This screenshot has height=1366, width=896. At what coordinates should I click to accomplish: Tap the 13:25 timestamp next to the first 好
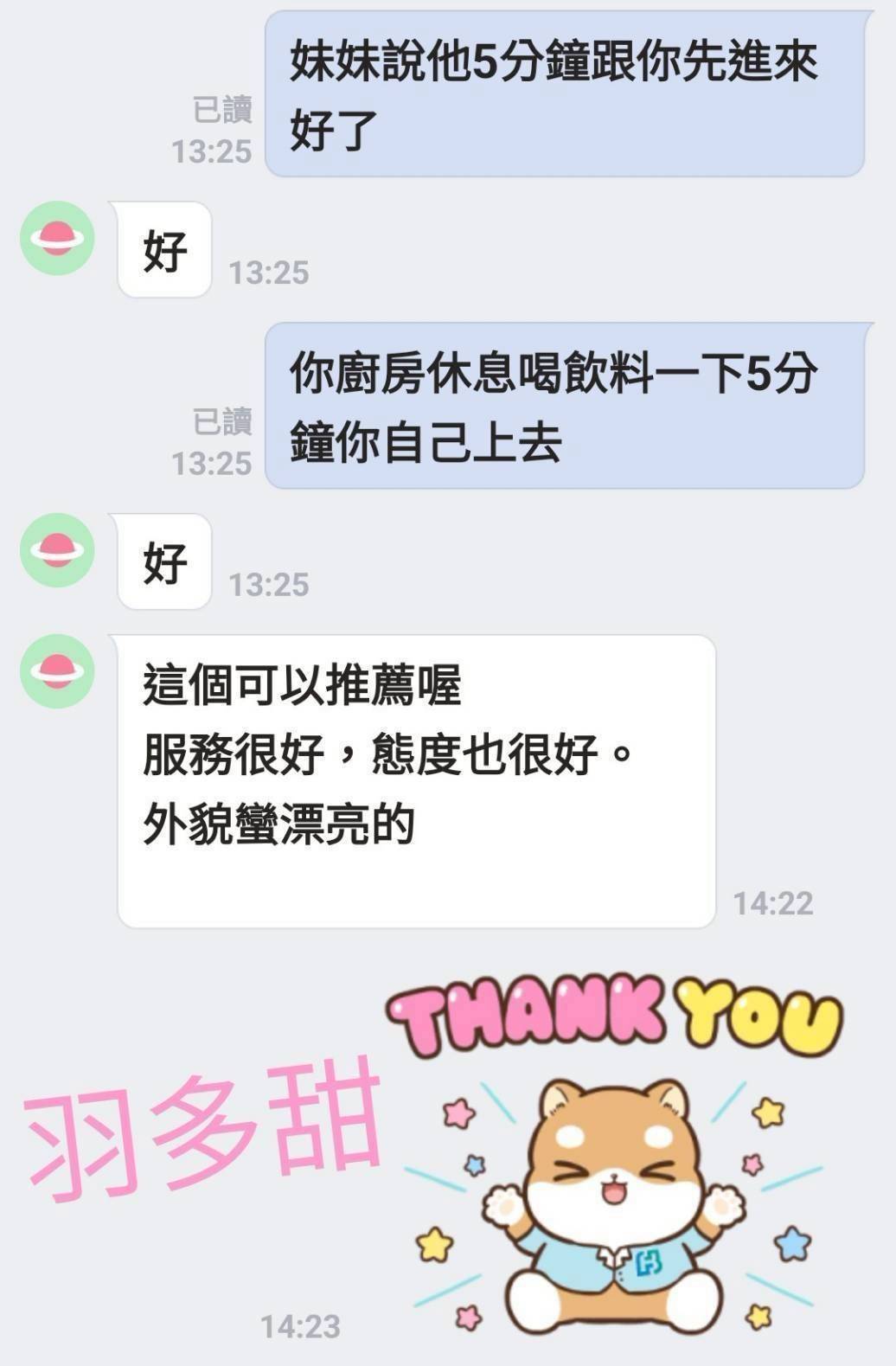[268, 270]
